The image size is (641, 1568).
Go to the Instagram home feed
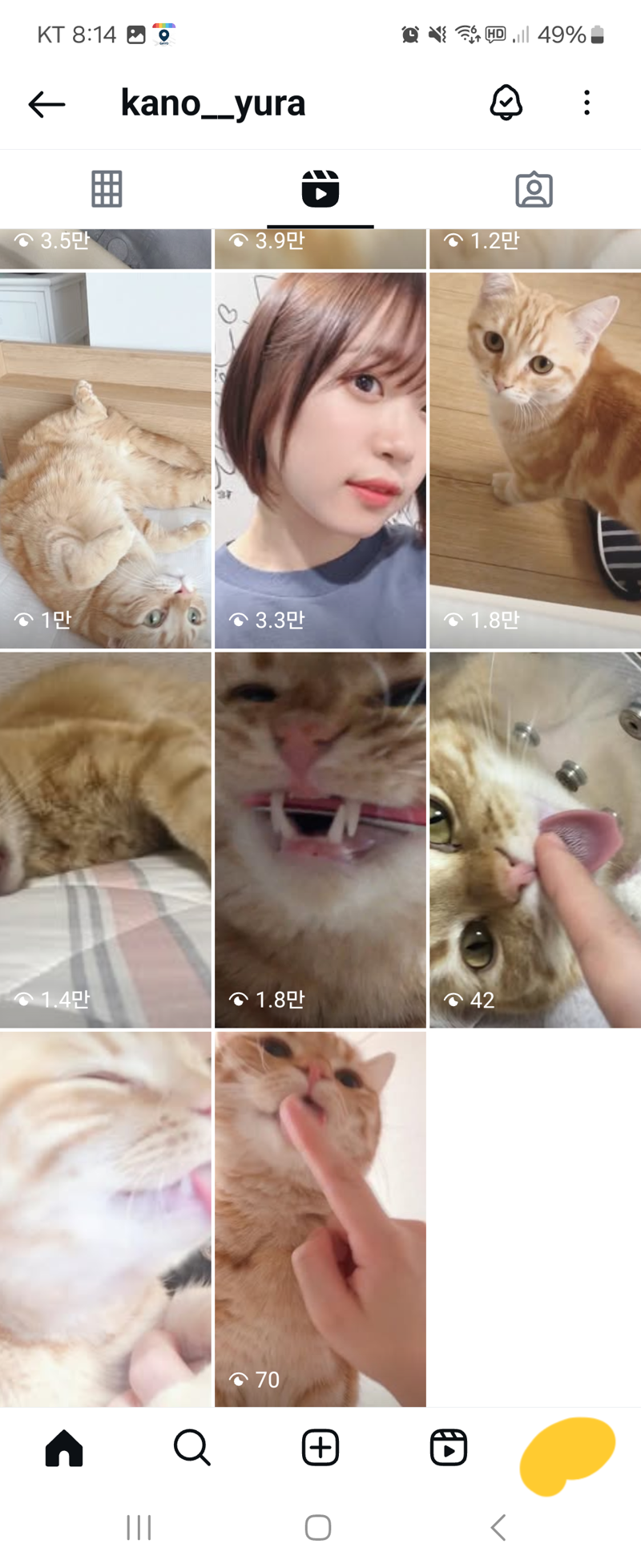click(64, 1448)
